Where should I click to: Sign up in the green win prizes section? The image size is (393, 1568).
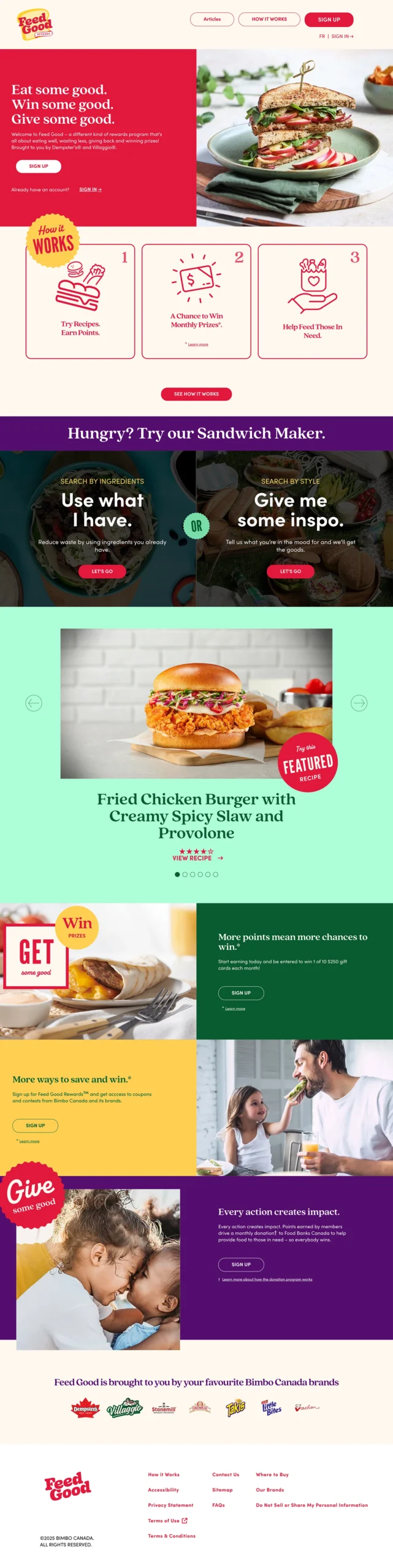[241, 993]
